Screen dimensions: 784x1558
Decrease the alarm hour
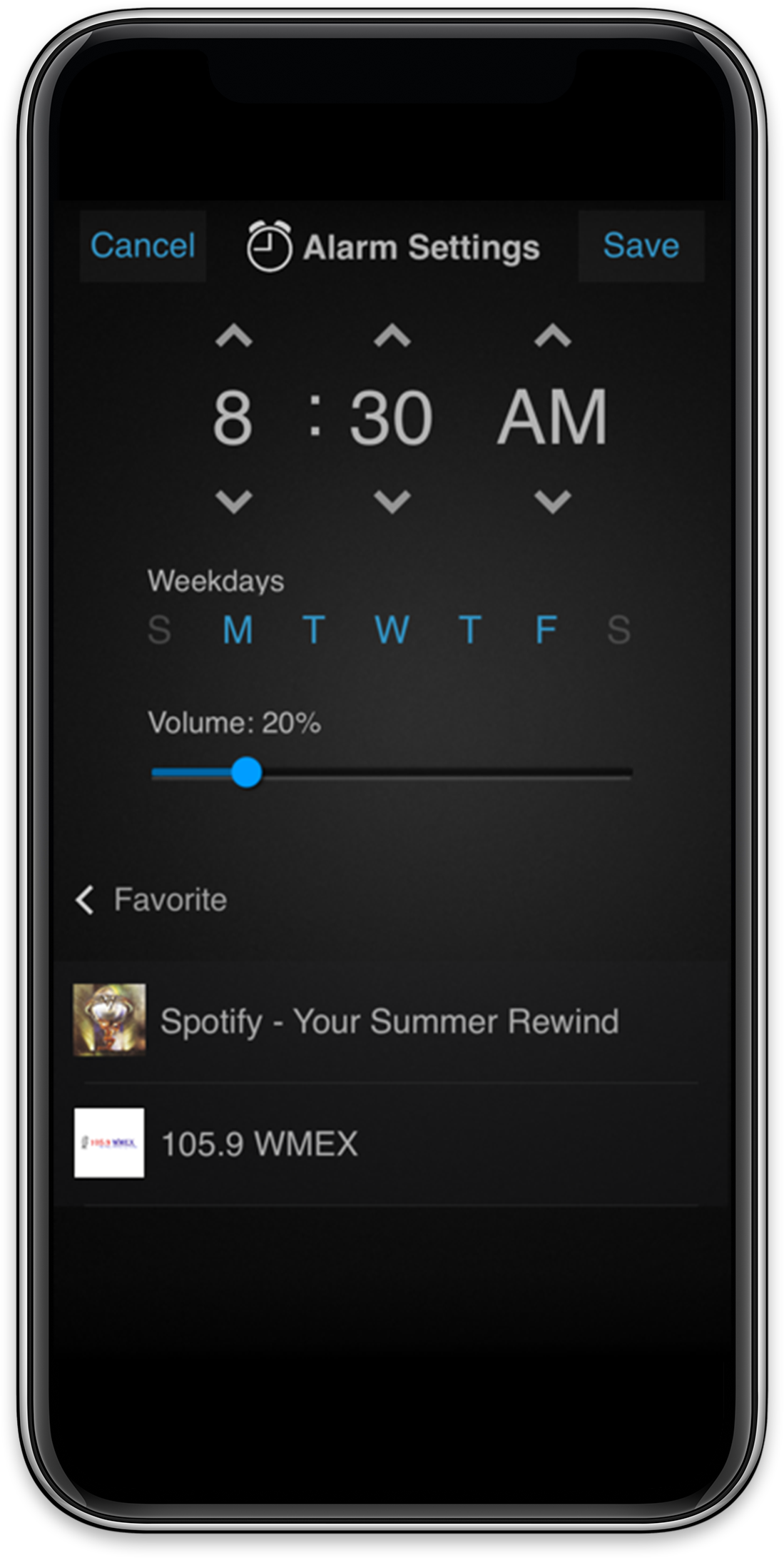(234, 501)
